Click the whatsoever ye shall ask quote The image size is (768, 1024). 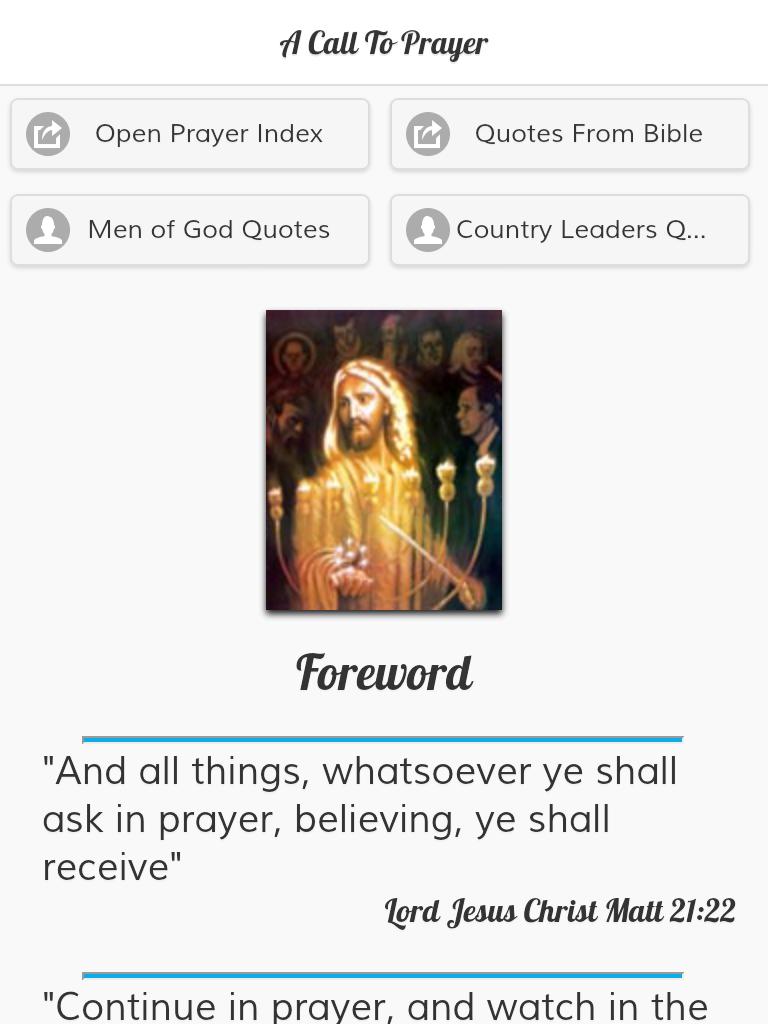click(360, 818)
